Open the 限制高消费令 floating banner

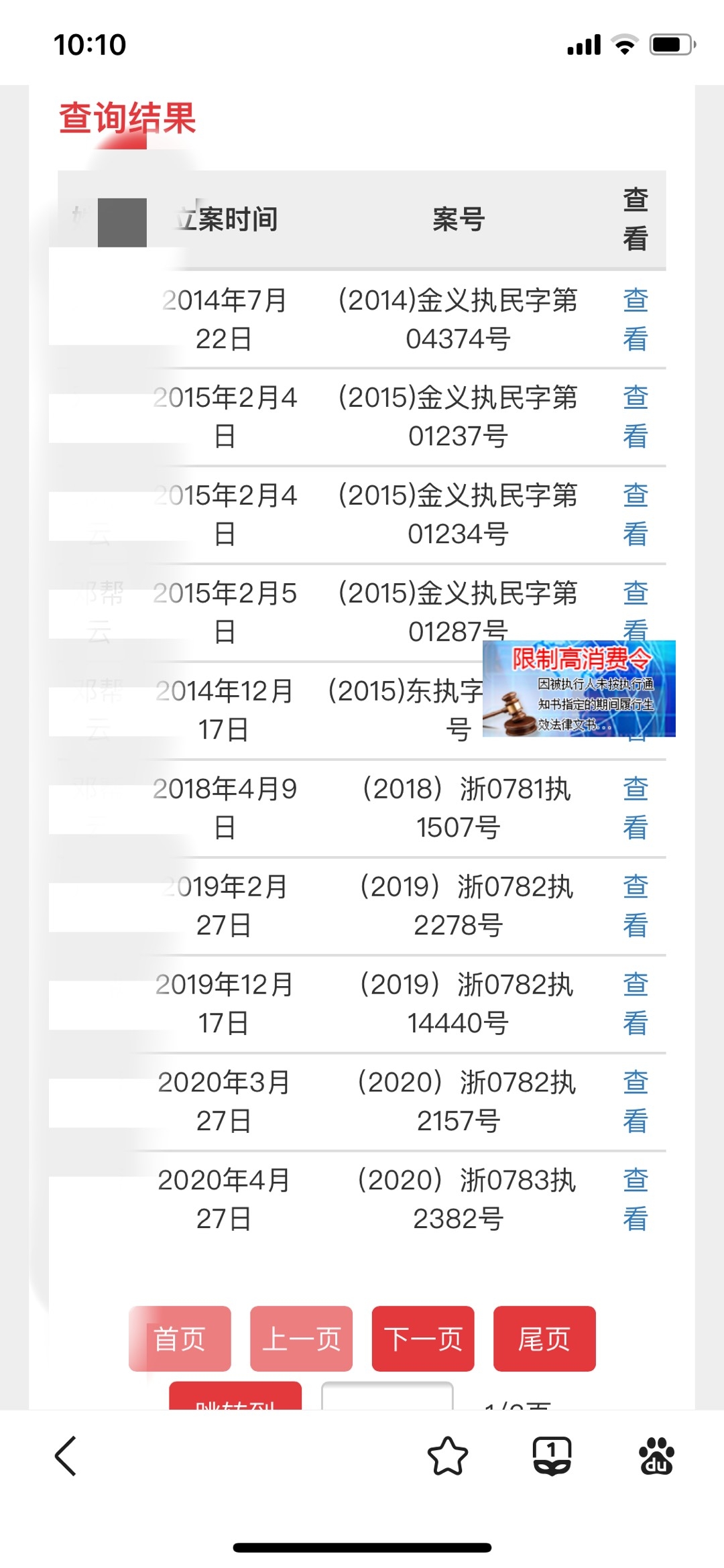(579, 688)
